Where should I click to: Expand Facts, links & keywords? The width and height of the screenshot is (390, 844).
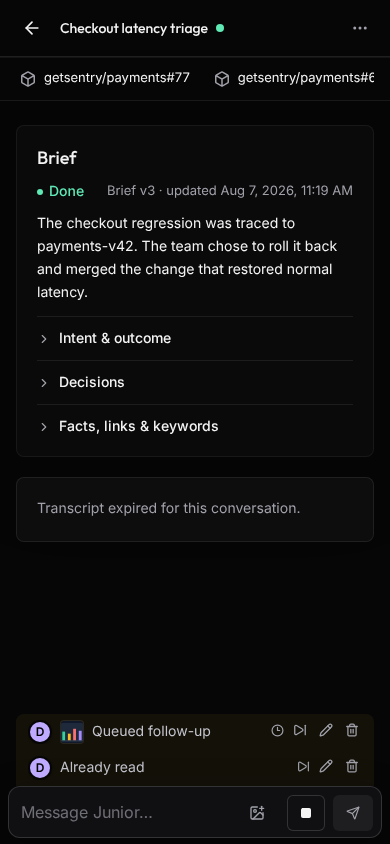pos(195,426)
